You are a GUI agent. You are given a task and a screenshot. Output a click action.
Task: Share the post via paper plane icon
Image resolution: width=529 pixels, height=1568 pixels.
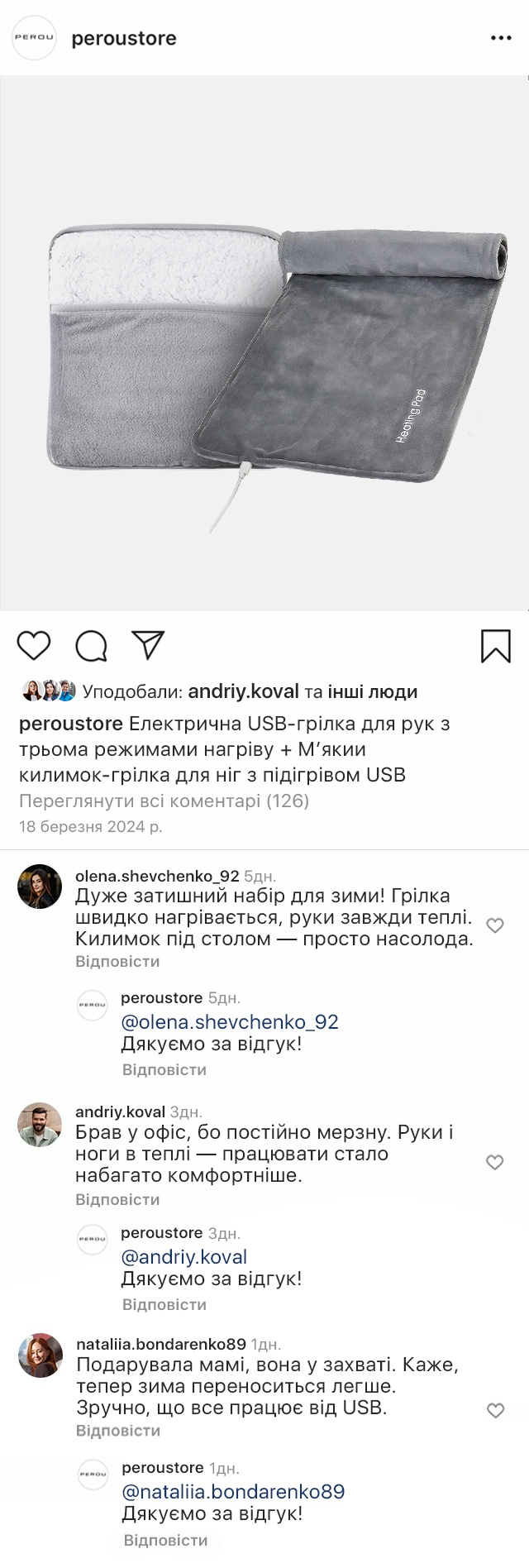click(149, 645)
